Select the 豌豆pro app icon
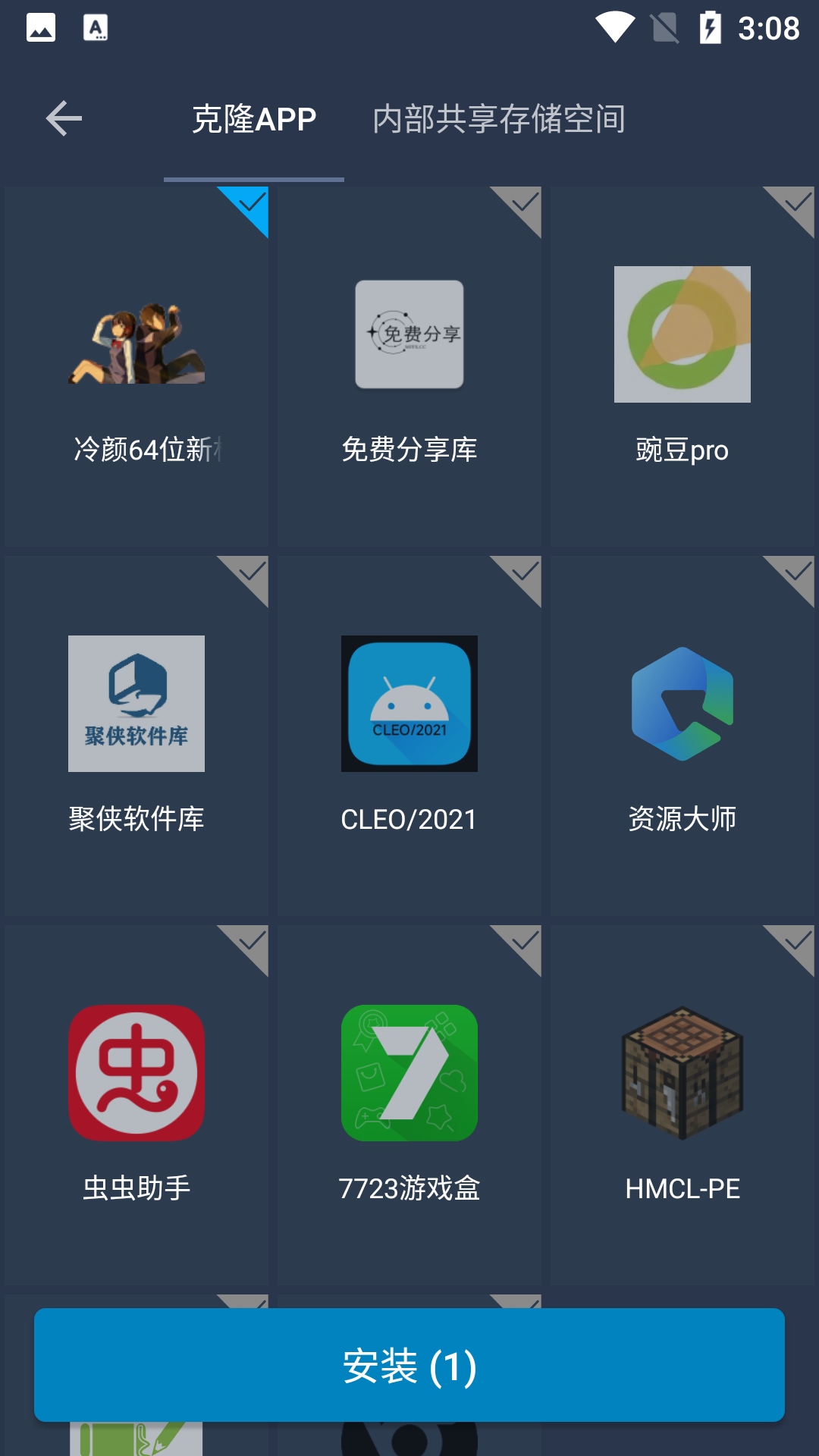The width and height of the screenshot is (819, 1456). (x=682, y=334)
